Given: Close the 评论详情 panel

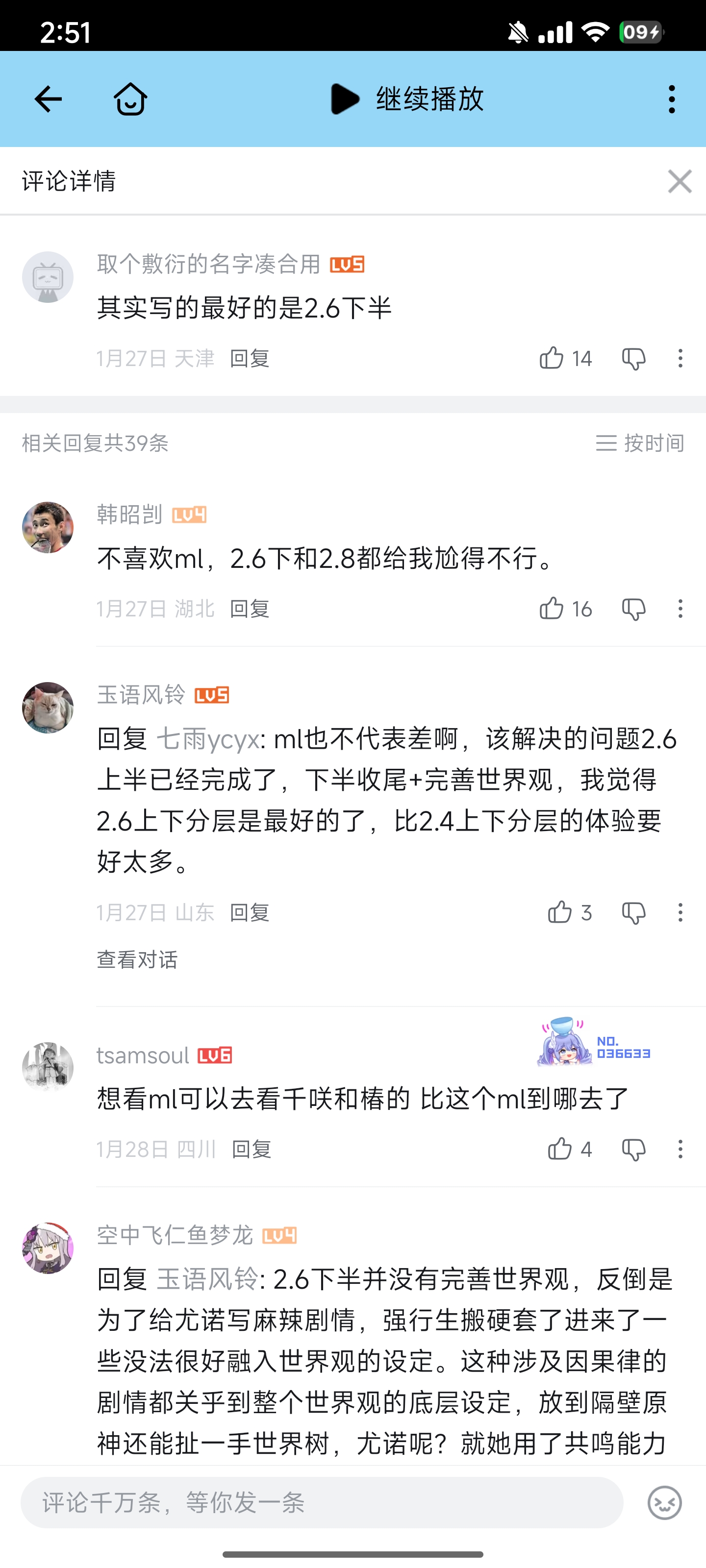Looking at the screenshot, I should pos(679,181).
